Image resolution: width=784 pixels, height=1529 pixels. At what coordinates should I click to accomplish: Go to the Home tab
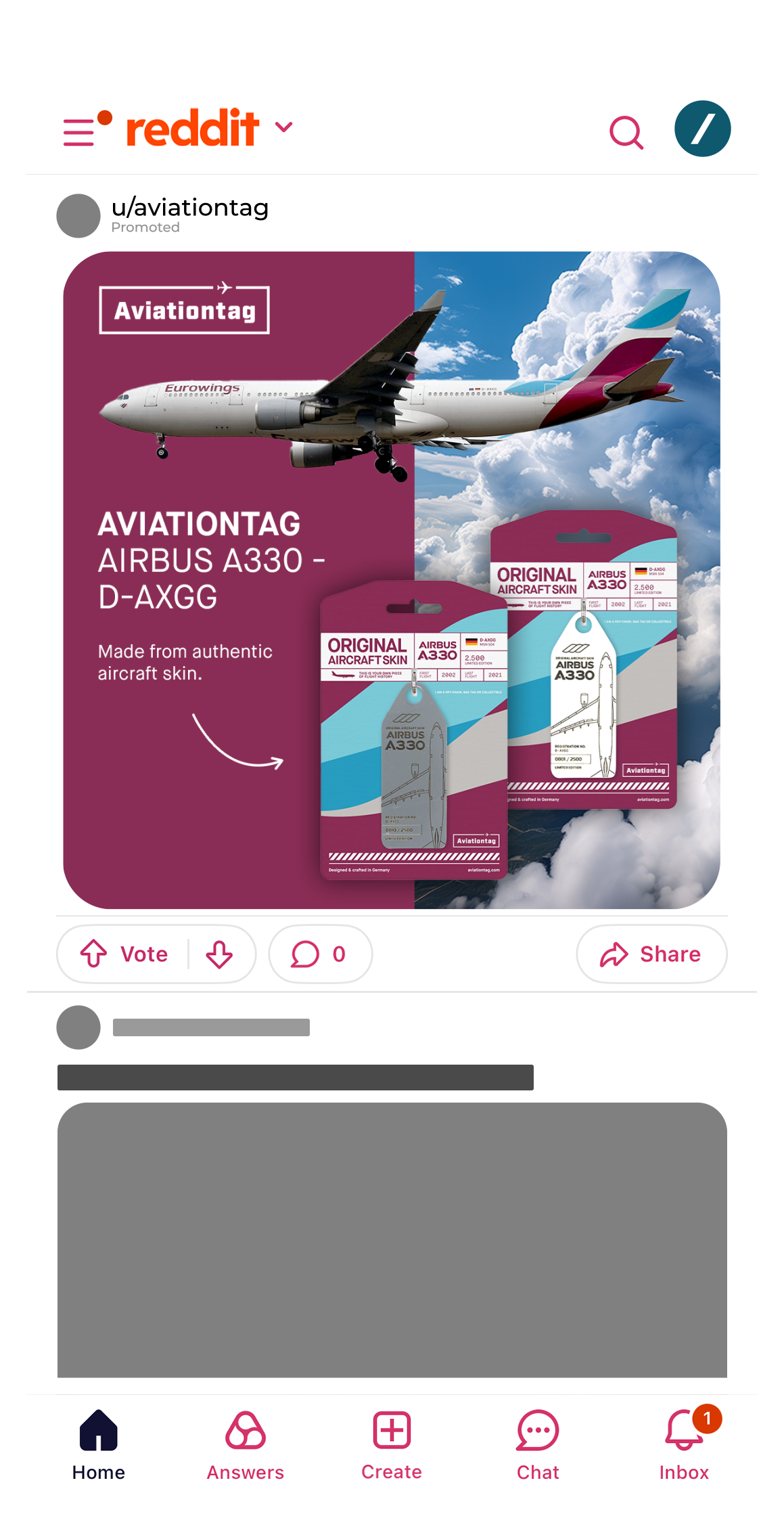pyautogui.click(x=99, y=1444)
